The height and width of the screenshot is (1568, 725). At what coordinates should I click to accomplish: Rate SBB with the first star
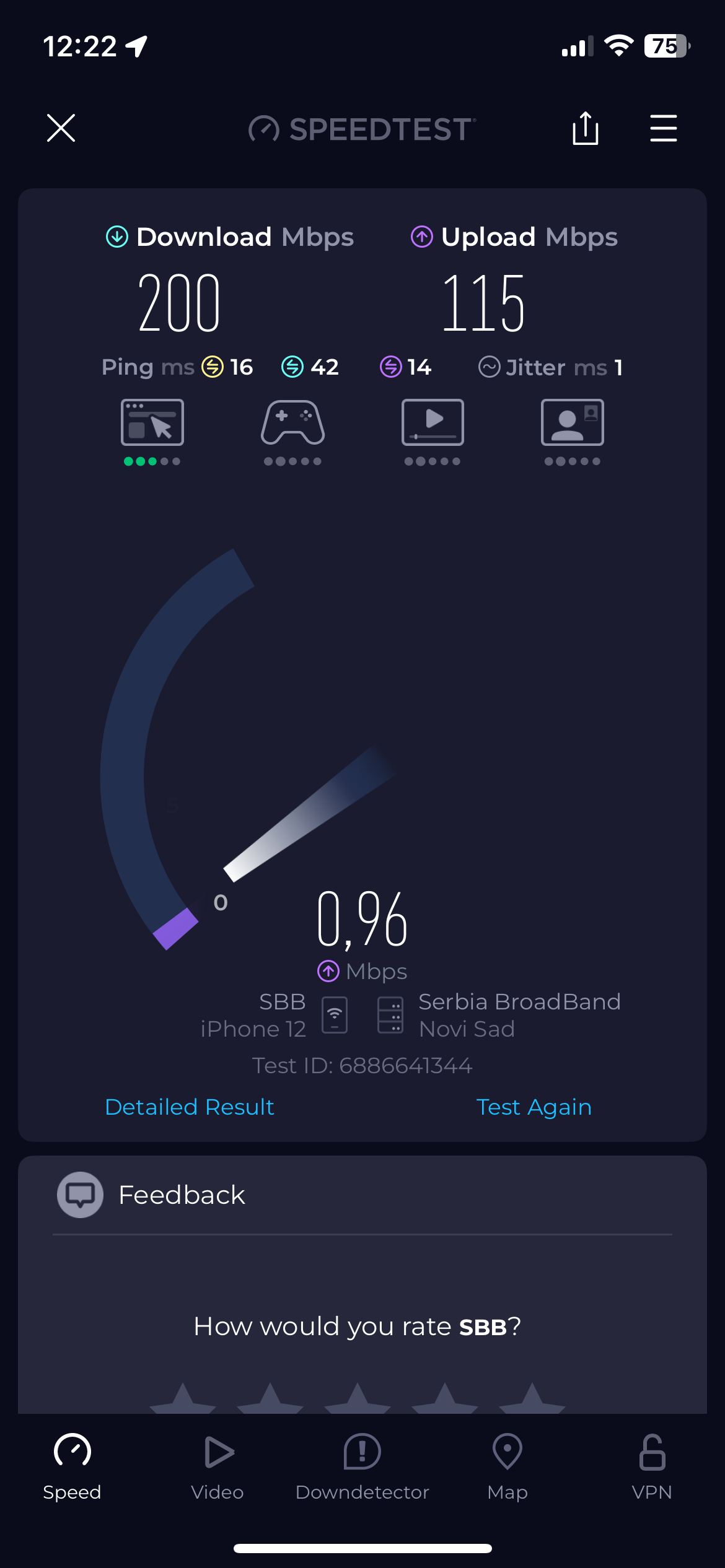point(183,1401)
